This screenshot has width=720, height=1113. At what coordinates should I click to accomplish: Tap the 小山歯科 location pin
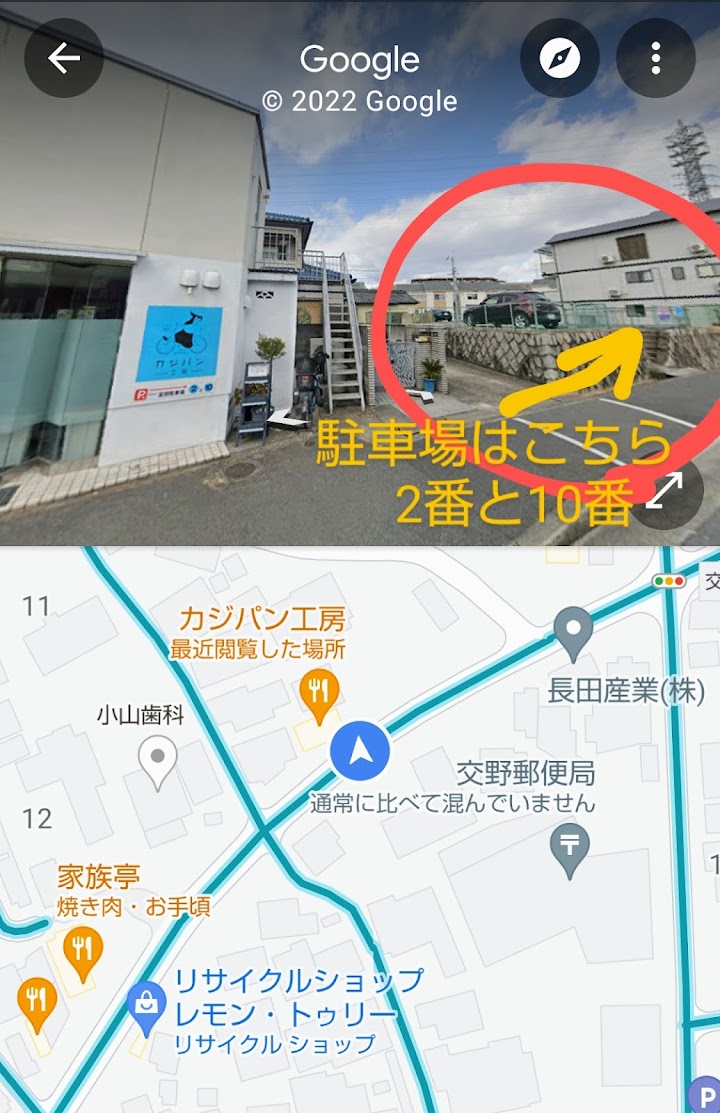tap(158, 760)
